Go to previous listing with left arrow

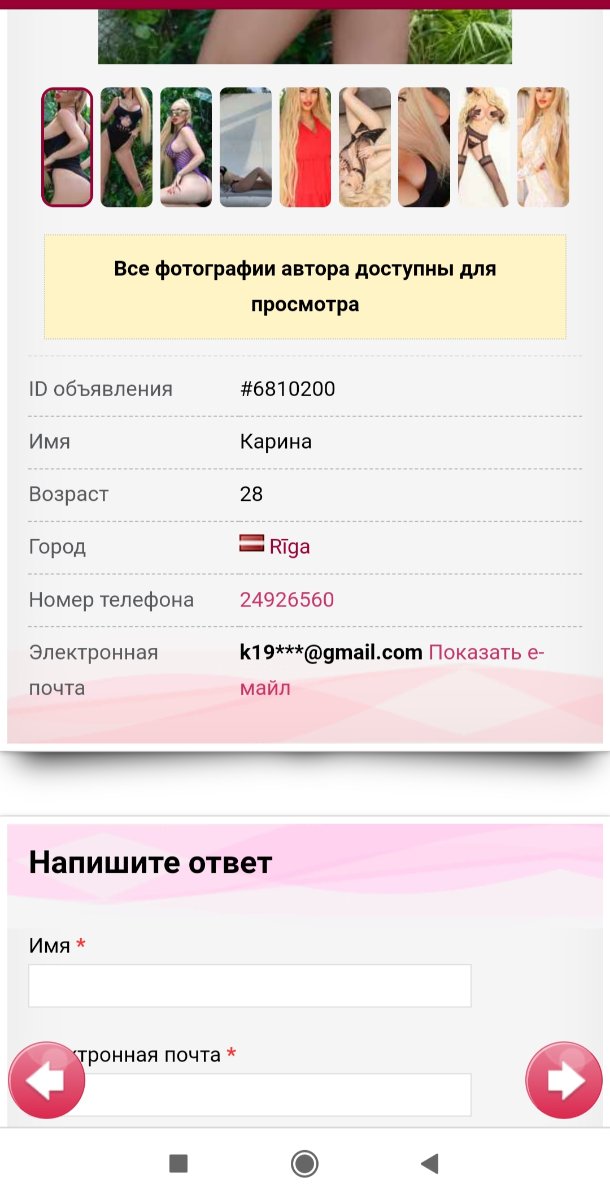point(46,1080)
